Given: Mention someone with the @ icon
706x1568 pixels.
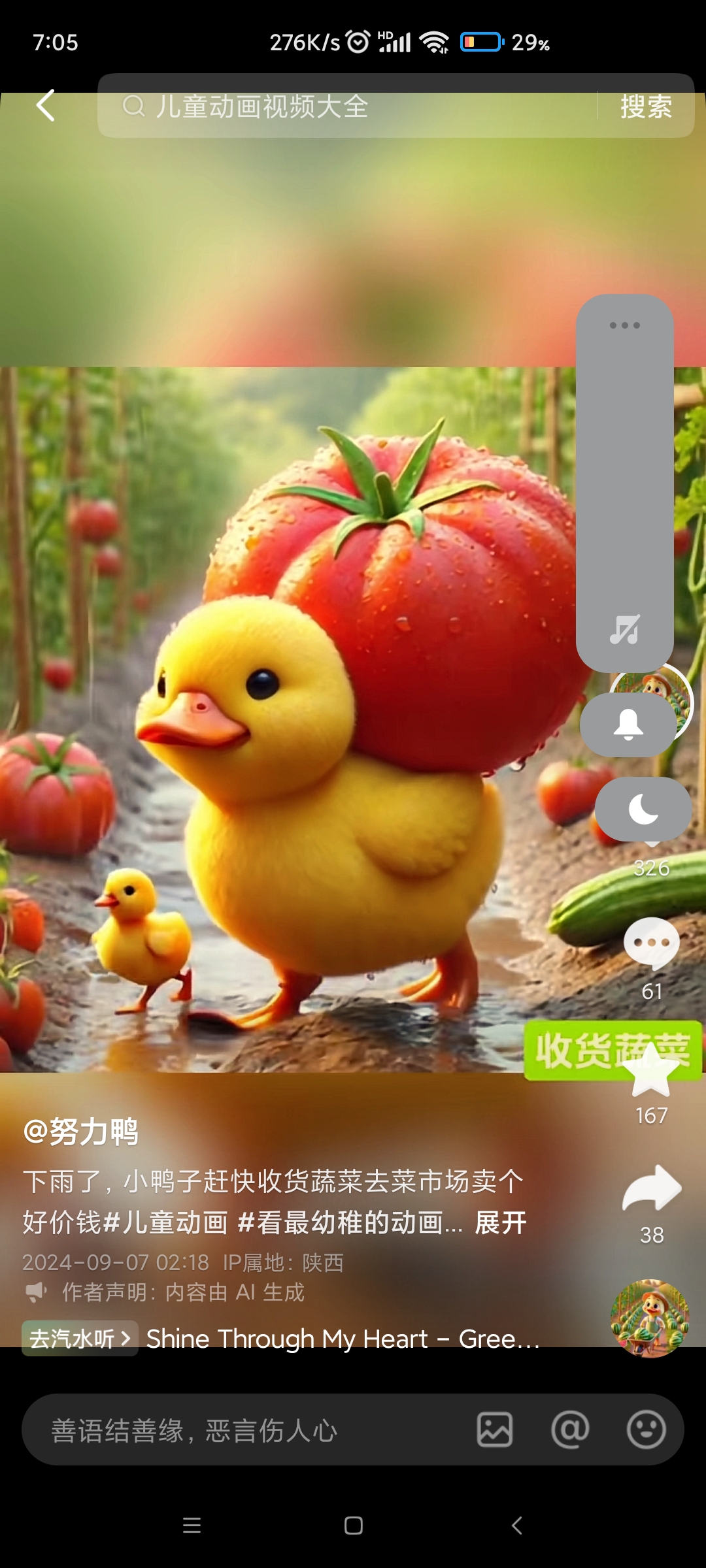Looking at the screenshot, I should (x=570, y=1429).
